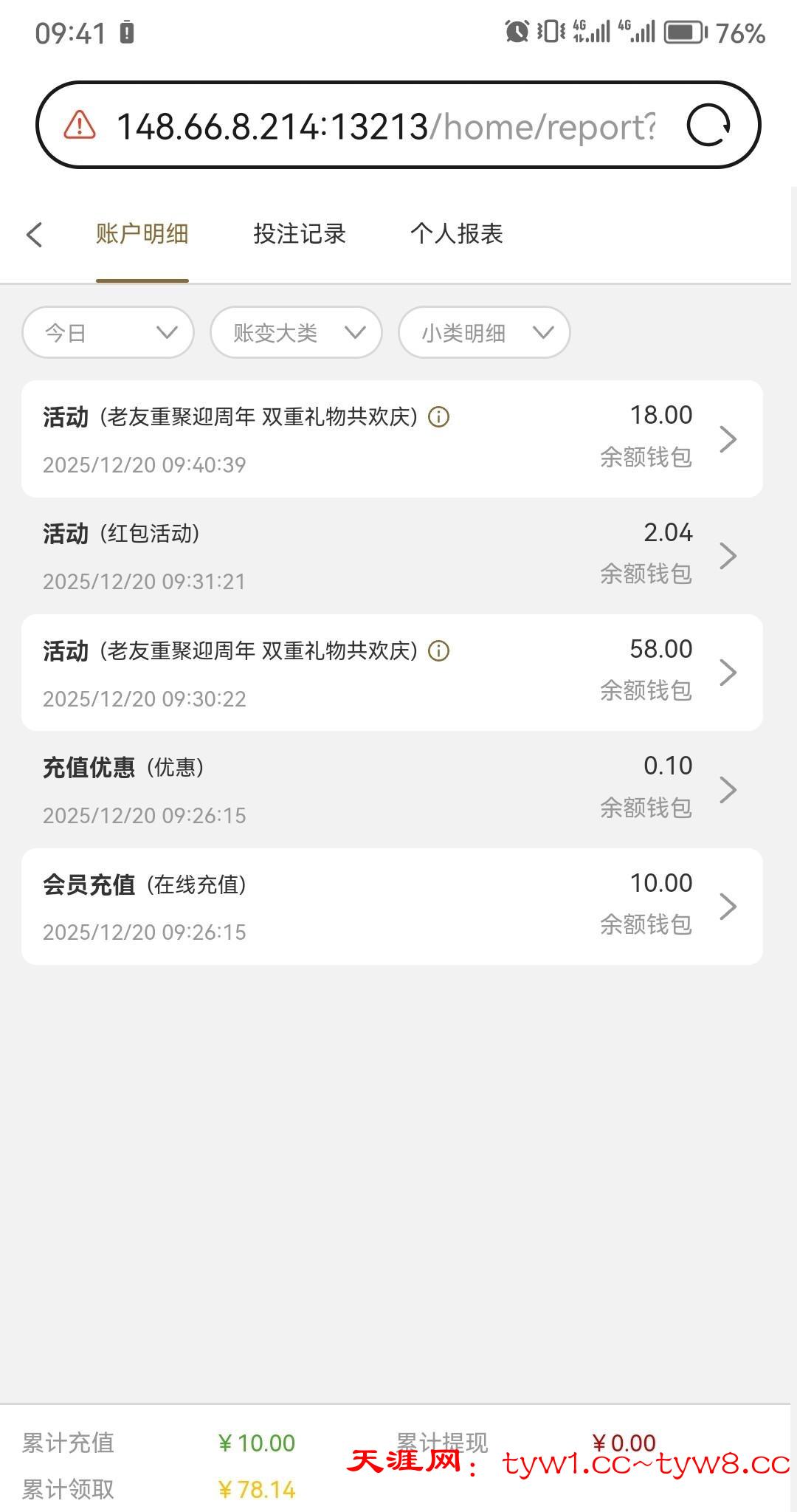Open the 18.00 activity record at 09:40:39

click(391, 439)
